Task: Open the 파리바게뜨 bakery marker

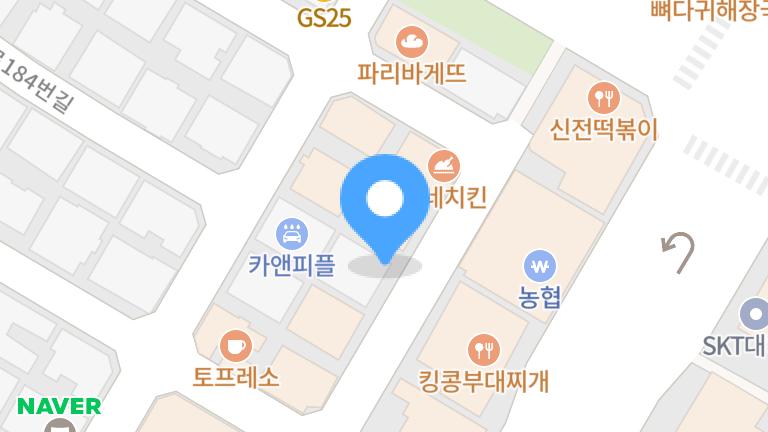Action: pyautogui.click(x=411, y=43)
